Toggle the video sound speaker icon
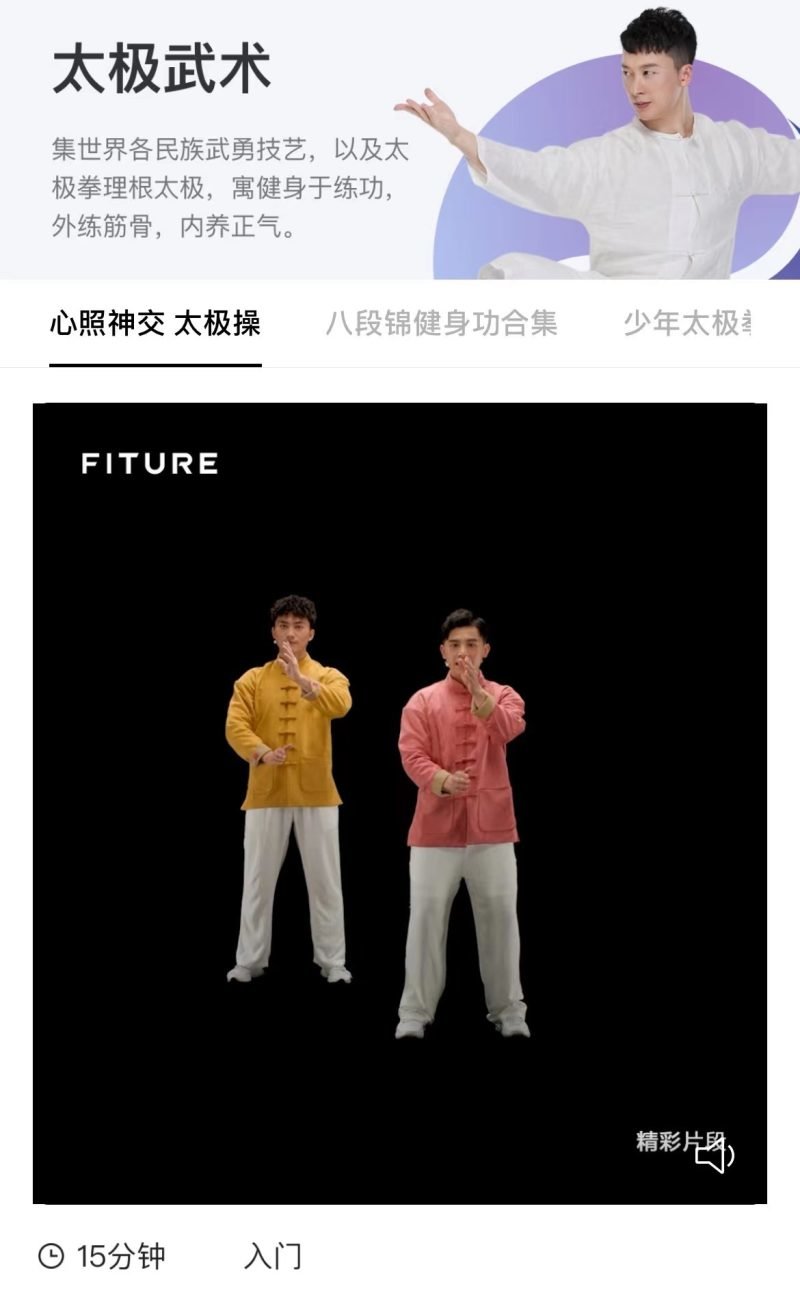This screenshot has height=1308, width=800. tap(714, 1156)
